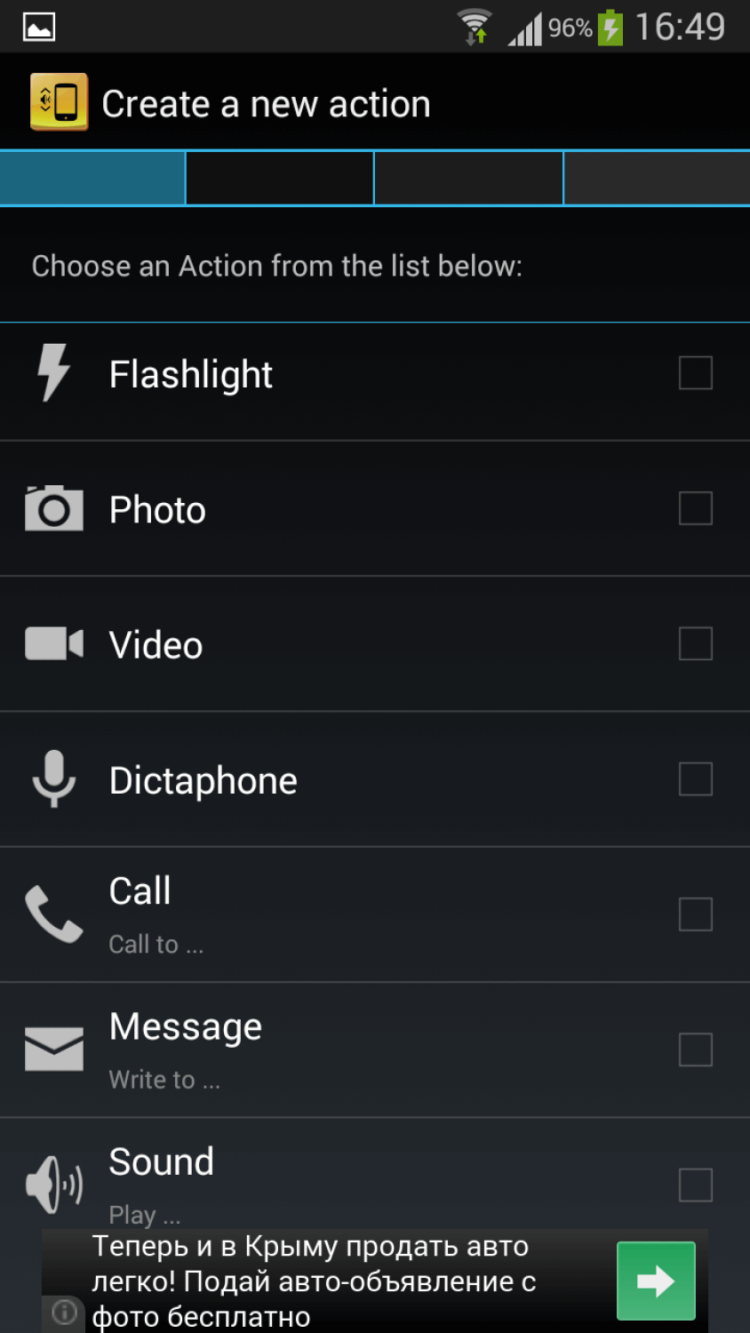750x1333 pixels.
Task: Mark the Call action checkbox
Action: 695,914
